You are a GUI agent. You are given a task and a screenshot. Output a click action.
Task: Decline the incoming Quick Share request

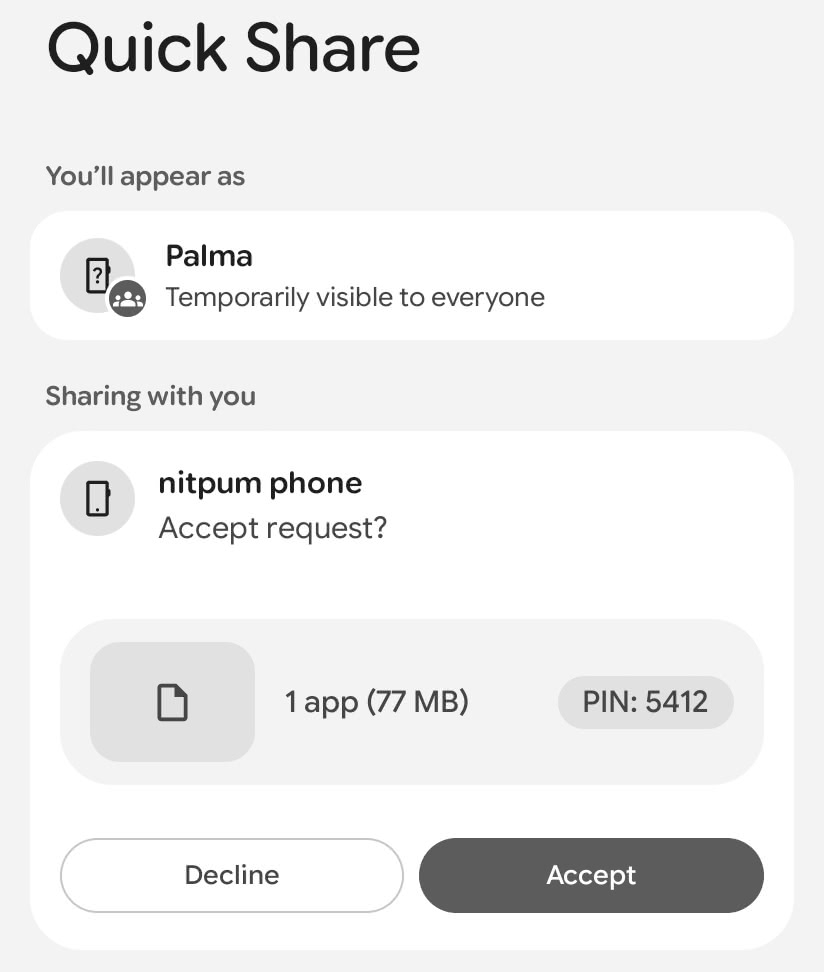pyautogui.click(x=232, y=875)
